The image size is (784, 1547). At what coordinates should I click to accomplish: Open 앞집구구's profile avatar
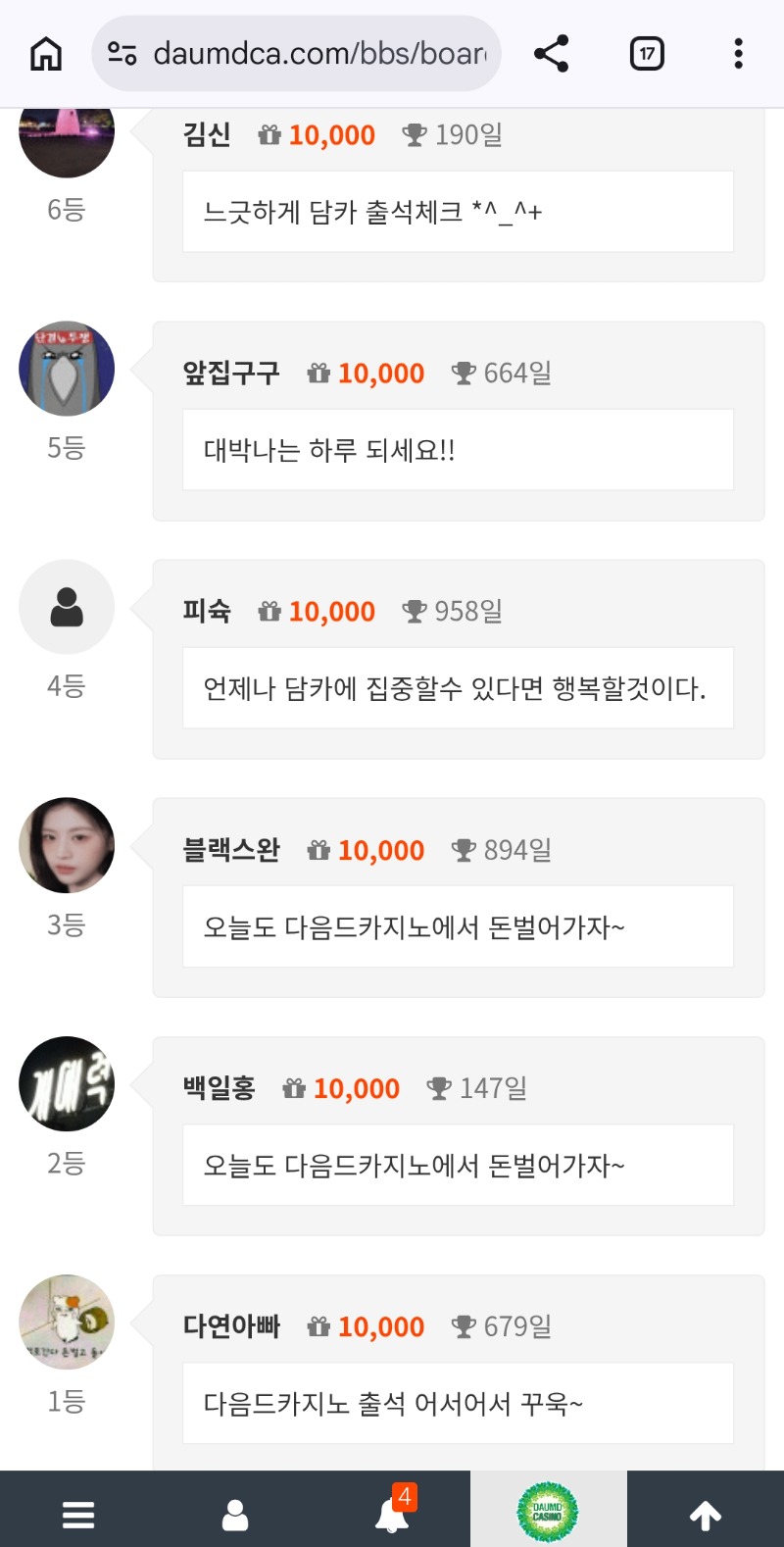click(x=67, y=369)
